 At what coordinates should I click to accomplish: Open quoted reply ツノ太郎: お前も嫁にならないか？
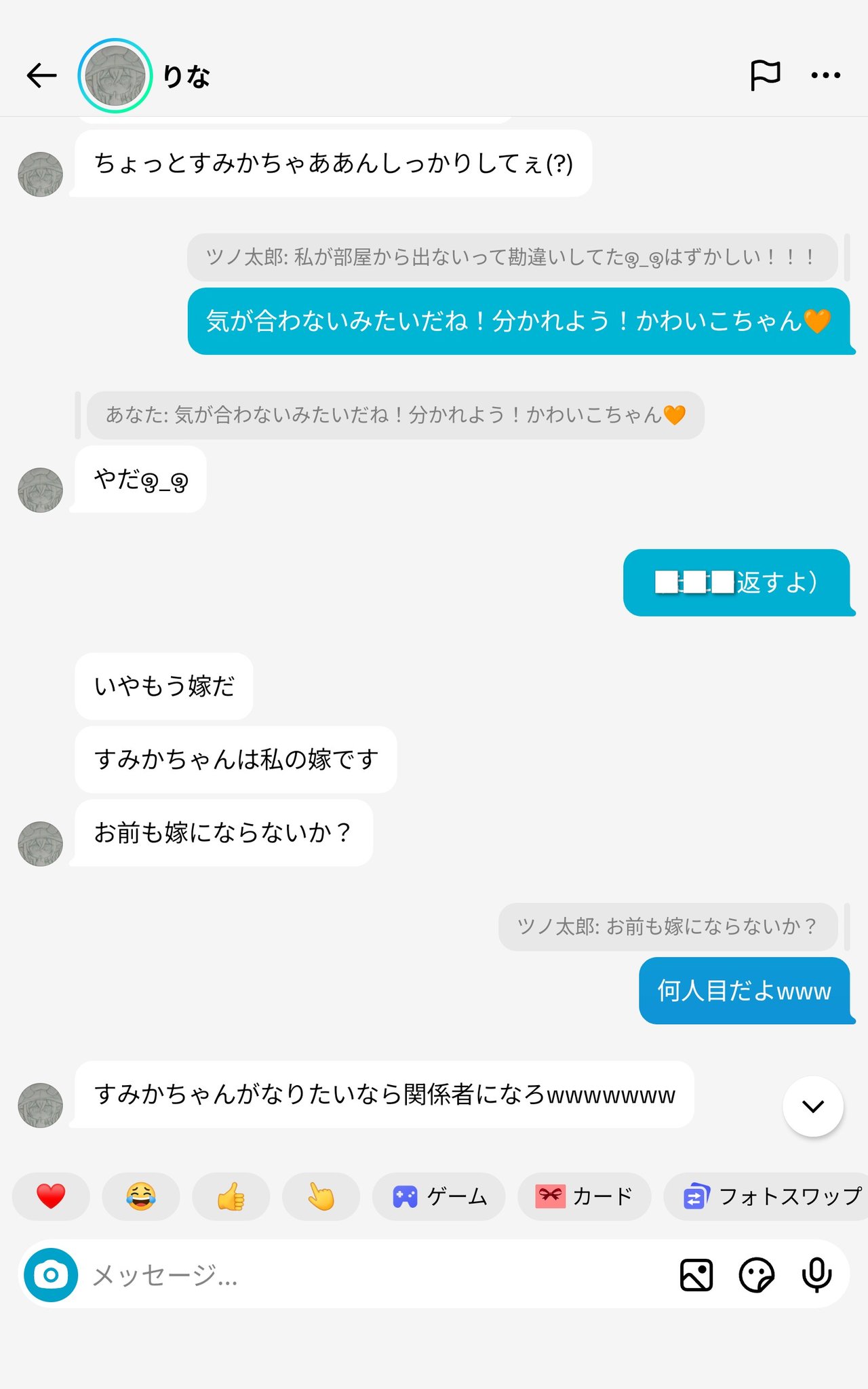click(x=667, y=926)
